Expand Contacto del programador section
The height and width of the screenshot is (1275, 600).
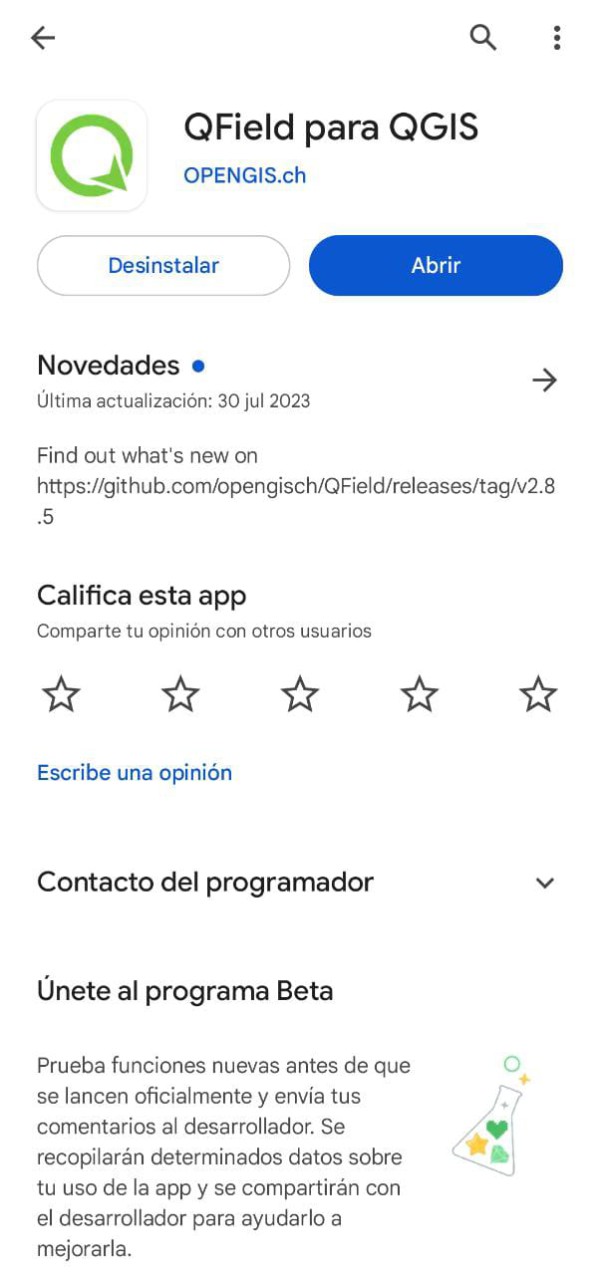click(300, 882)
